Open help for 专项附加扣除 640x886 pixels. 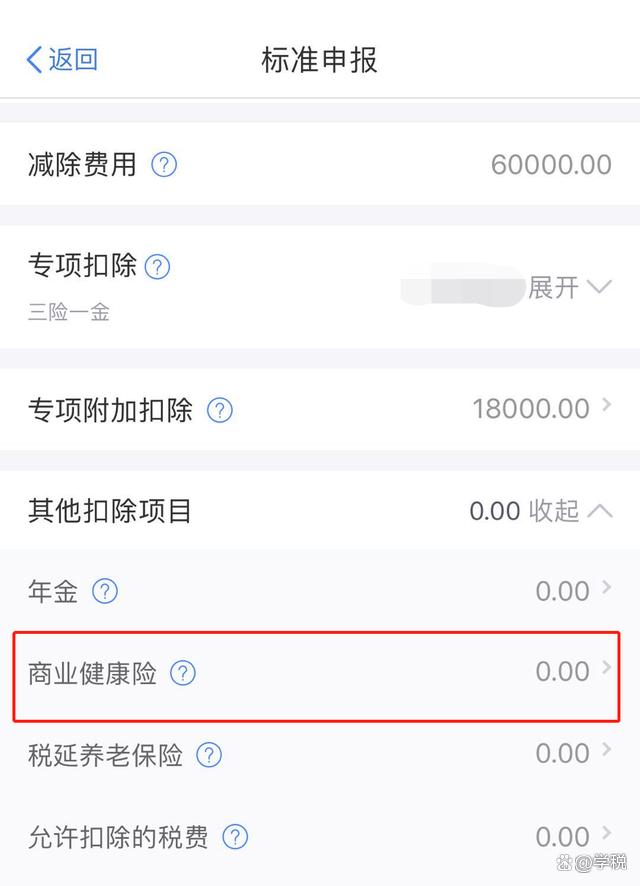click(x=220, y=410)
